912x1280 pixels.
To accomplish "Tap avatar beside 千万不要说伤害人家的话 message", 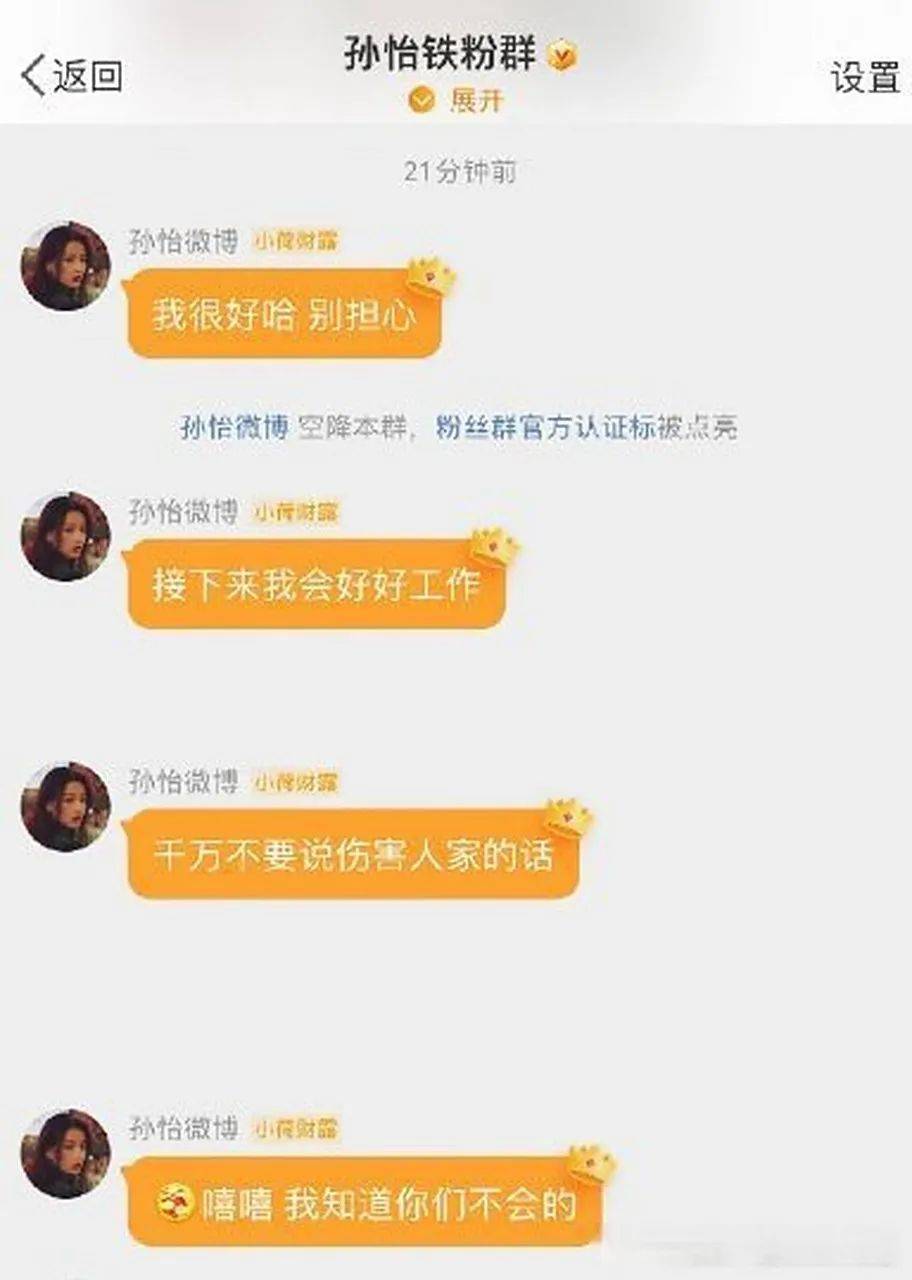I will pos(66,807).
